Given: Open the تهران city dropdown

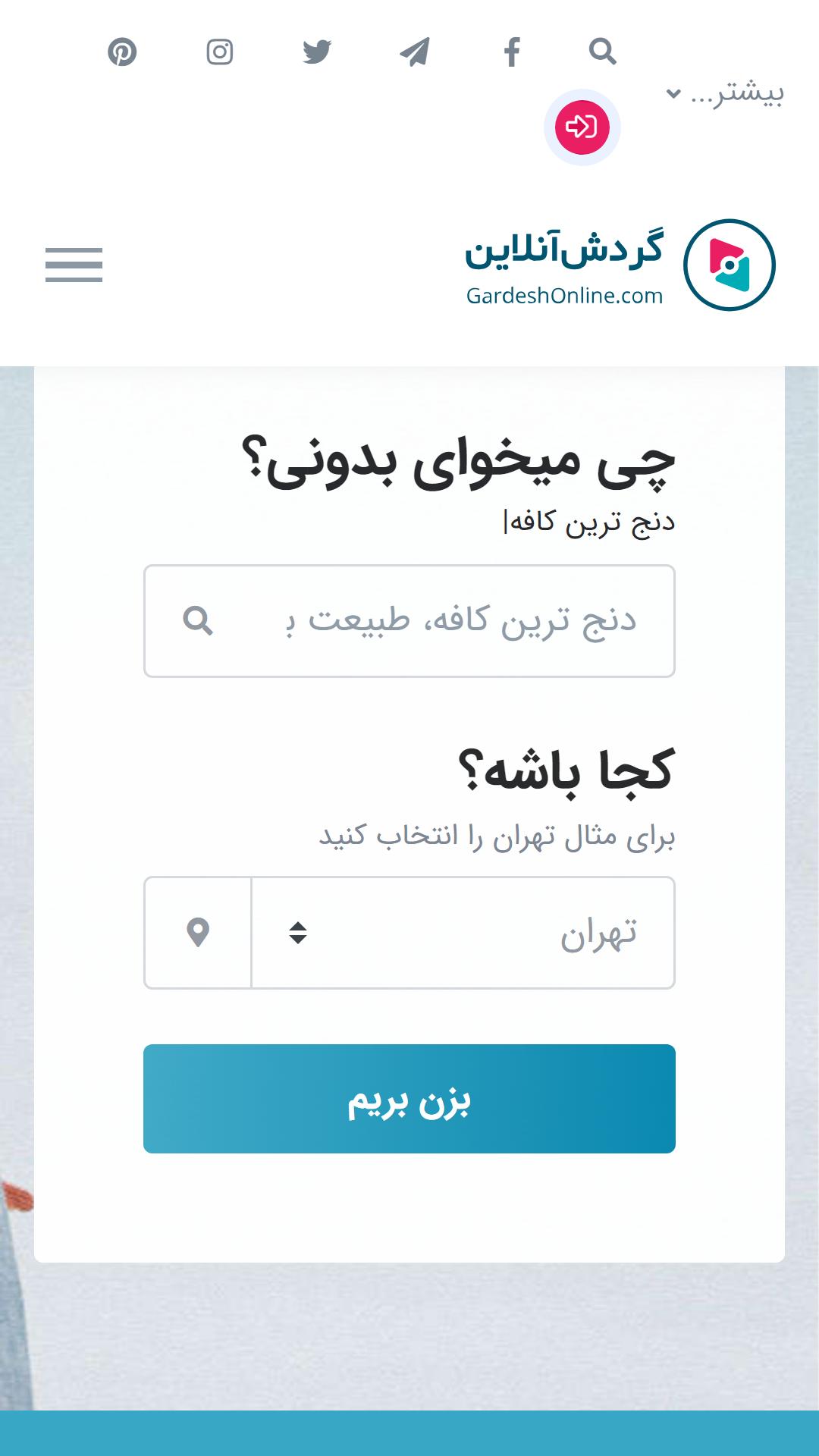Looking at the screenshot, I should pyautogui.click(x=463, y=933).
